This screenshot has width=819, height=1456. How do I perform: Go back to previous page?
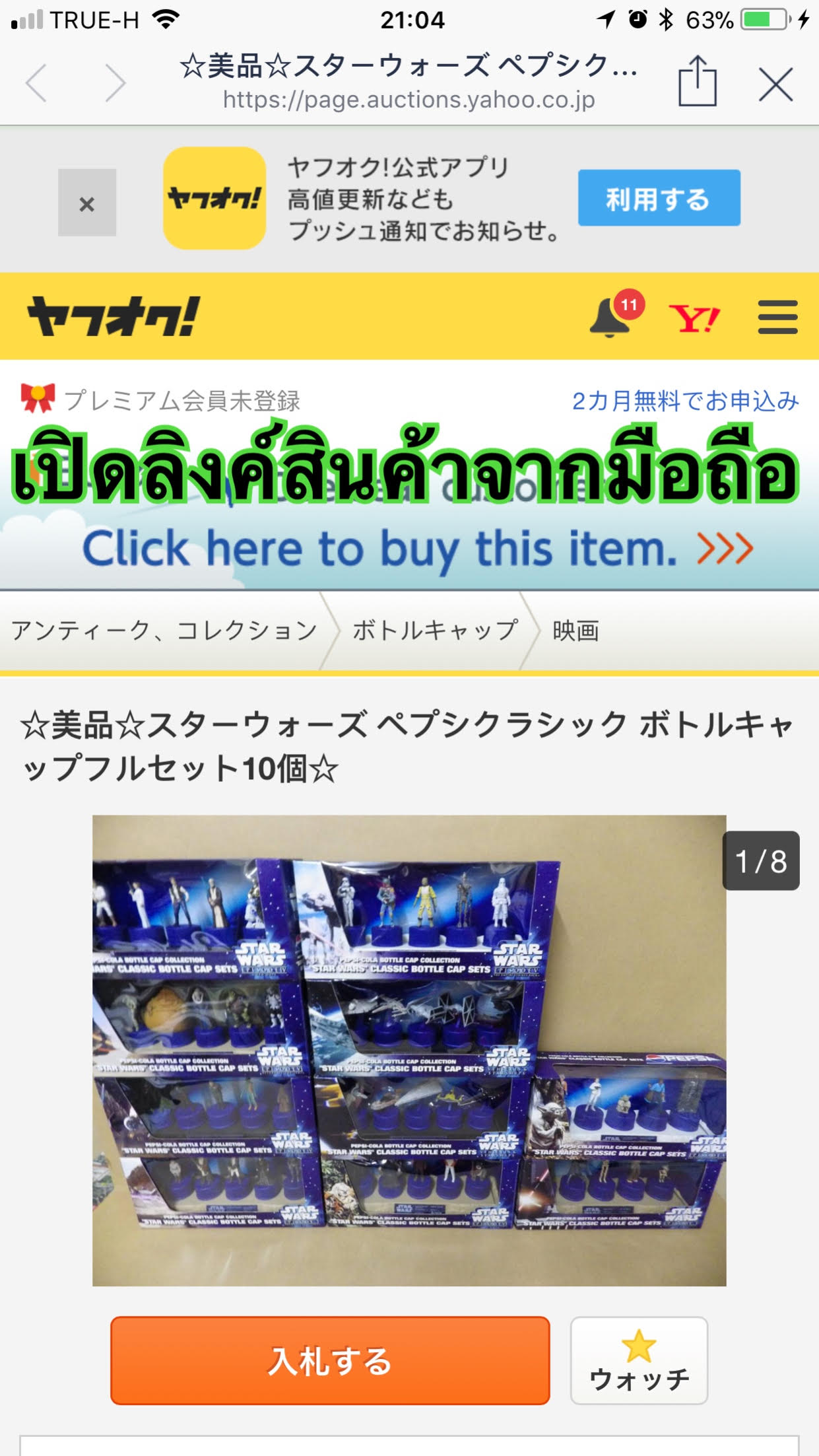pyautogui.click(x=37, y=83)
